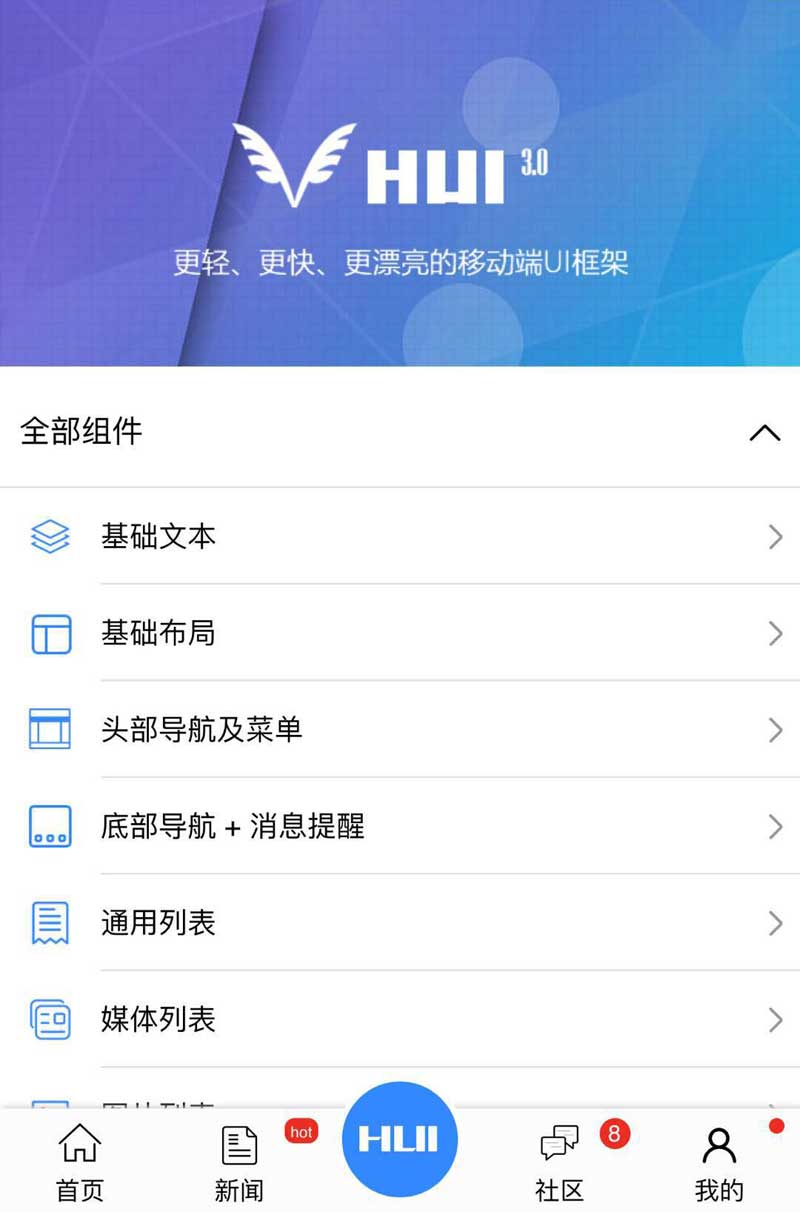Switch to the 首页 tab
The image size is (800, 1212).
pos(80,1162)
